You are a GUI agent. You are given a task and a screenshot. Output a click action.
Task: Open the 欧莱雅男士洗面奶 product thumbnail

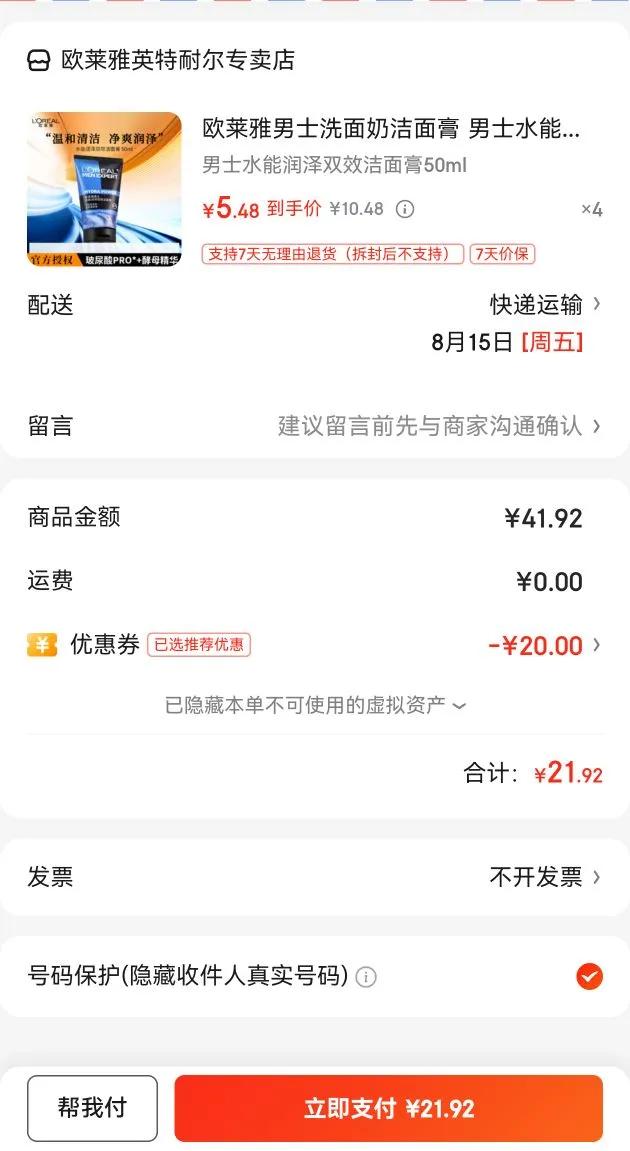click(104, 189)
